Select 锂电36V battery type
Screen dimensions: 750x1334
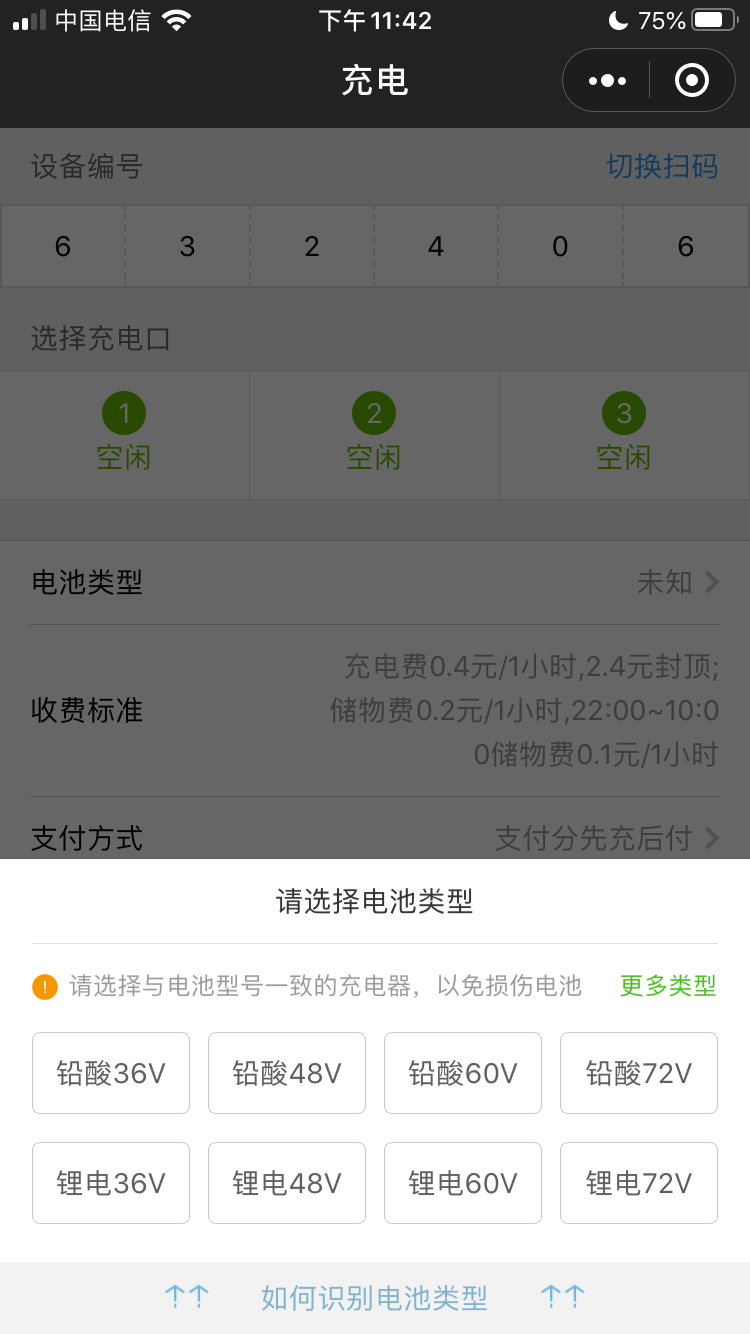pyautogui.click(x=111, y=1183)
